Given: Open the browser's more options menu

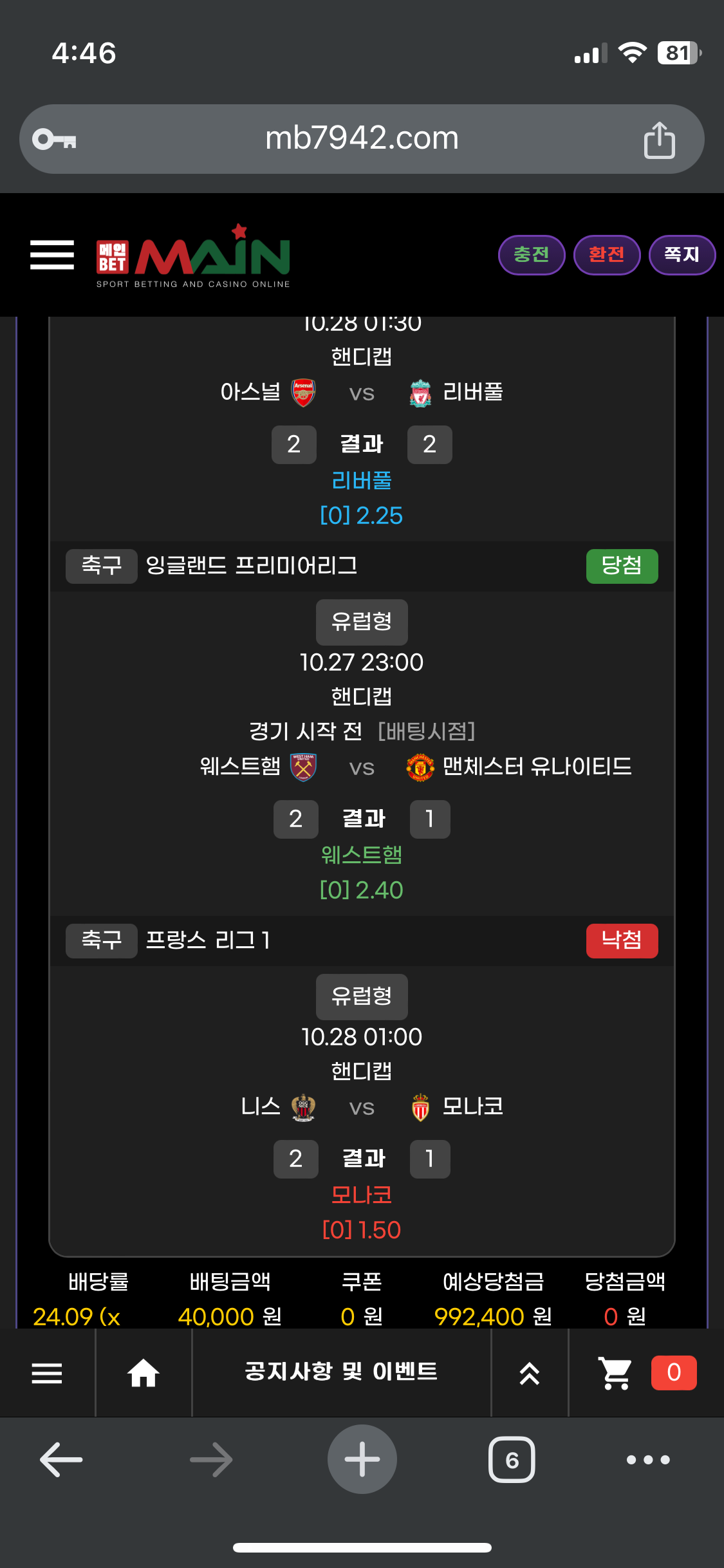Looking at the screenshot, I should point(648,1459).
